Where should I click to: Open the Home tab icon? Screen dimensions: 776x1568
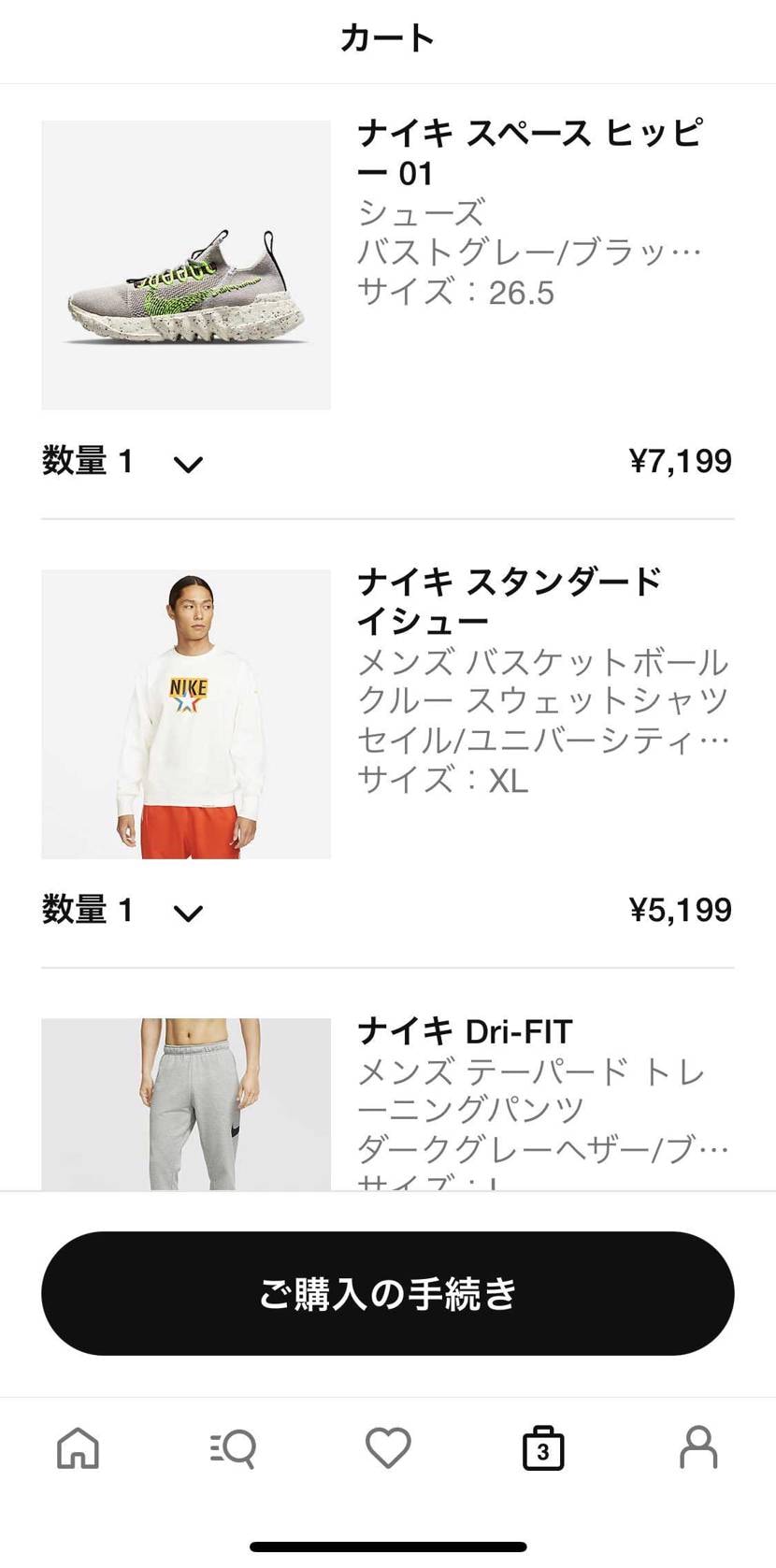click(78, 1449)
